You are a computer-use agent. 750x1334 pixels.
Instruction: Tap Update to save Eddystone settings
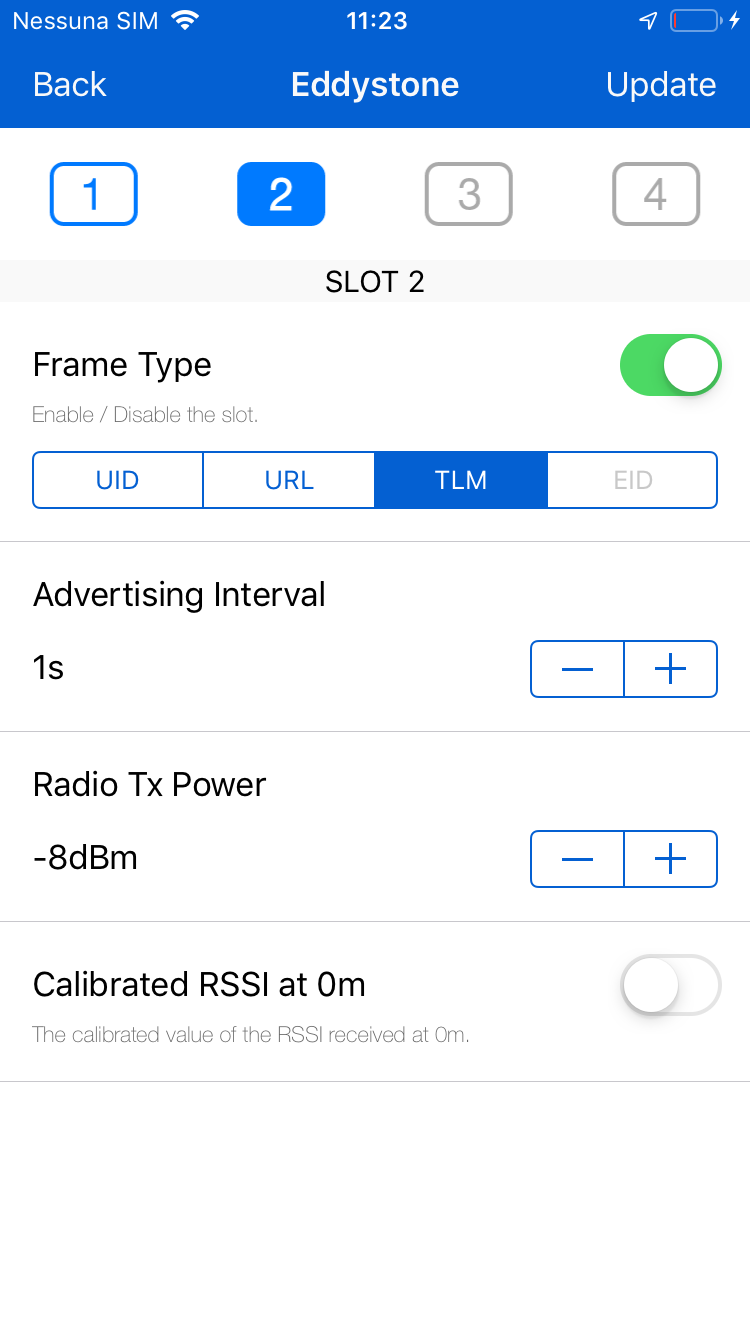coord(661,85)
